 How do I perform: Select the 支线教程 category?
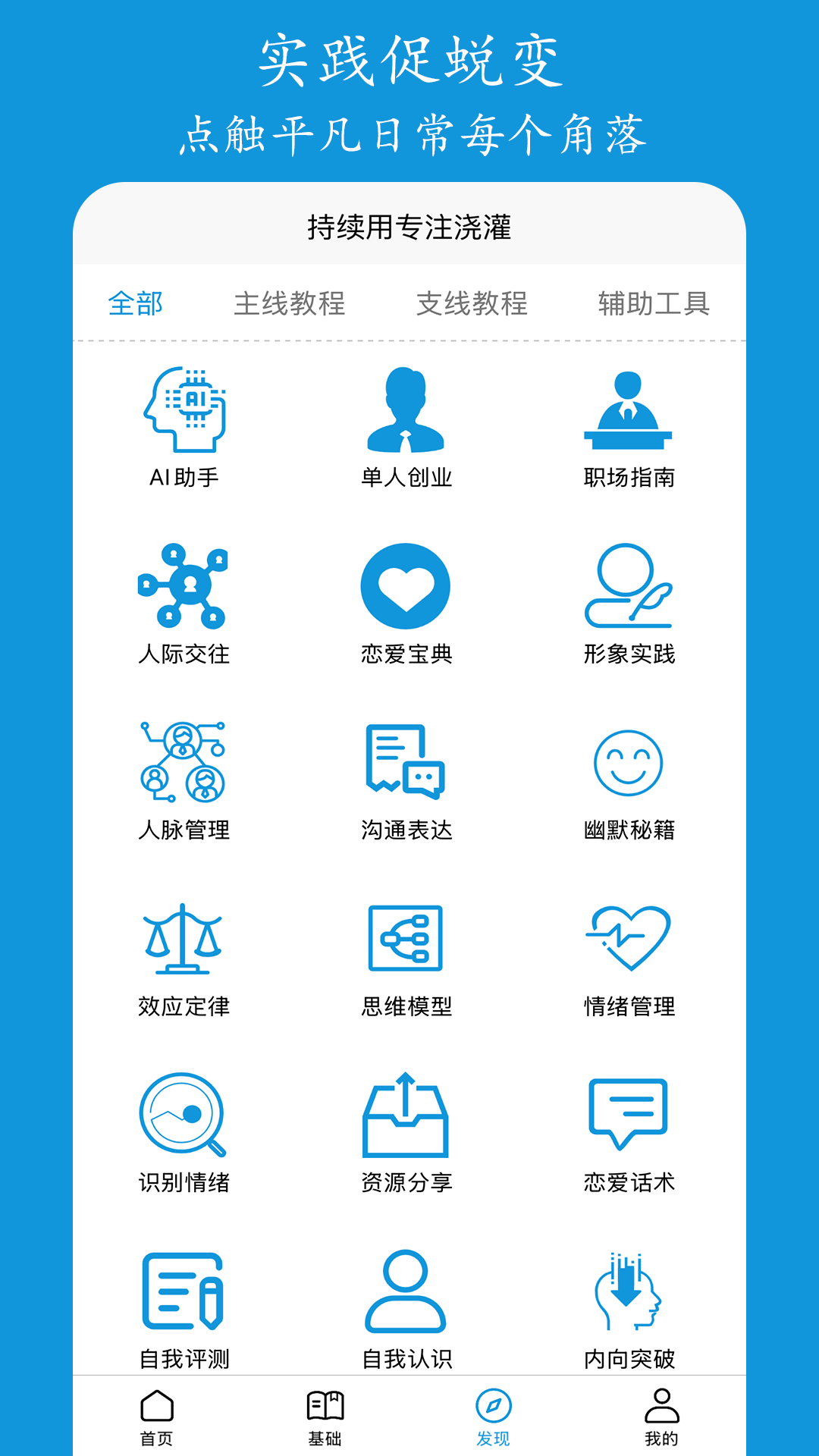coord(474,303)
